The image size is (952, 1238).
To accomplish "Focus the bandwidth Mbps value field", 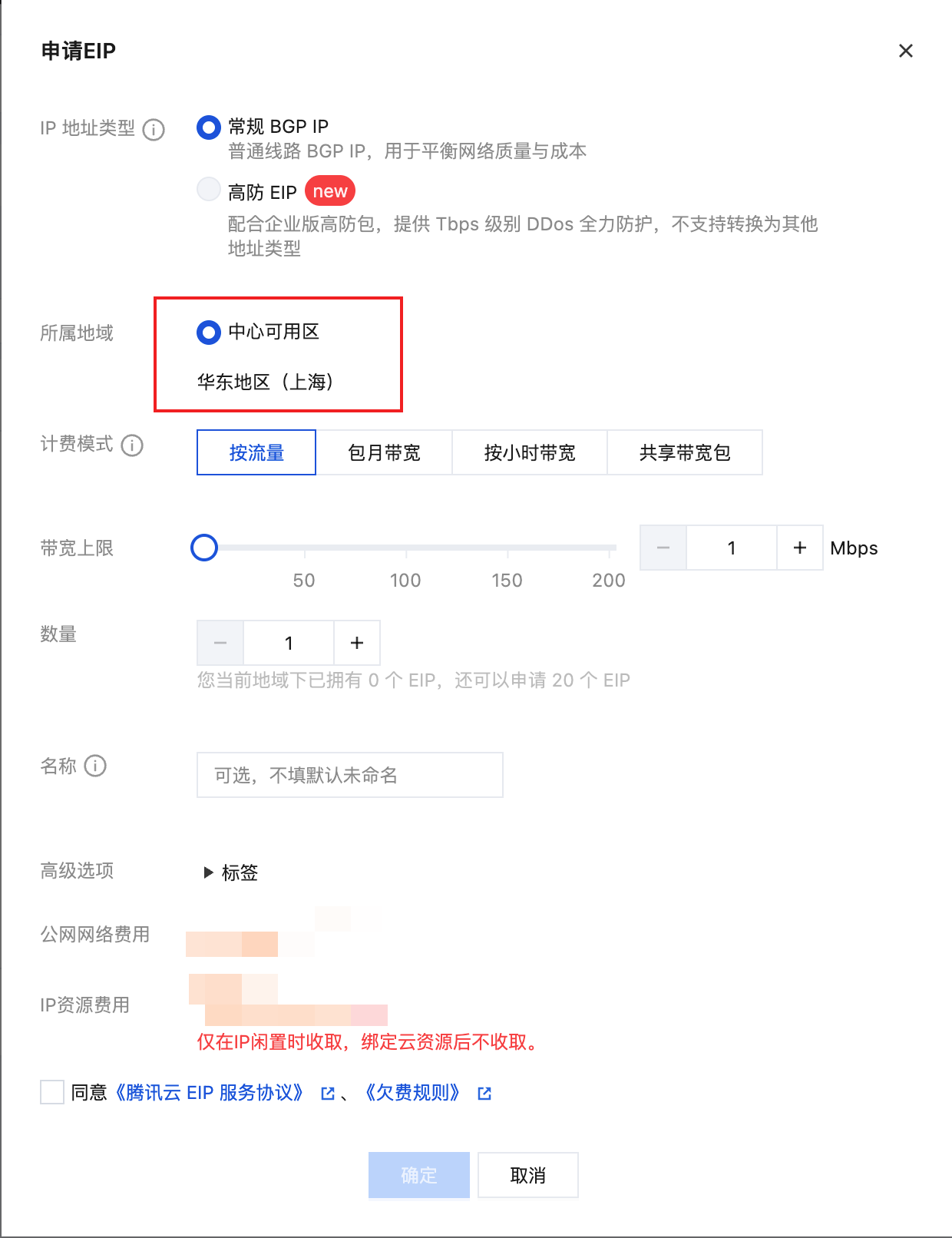I will [731, 548].
